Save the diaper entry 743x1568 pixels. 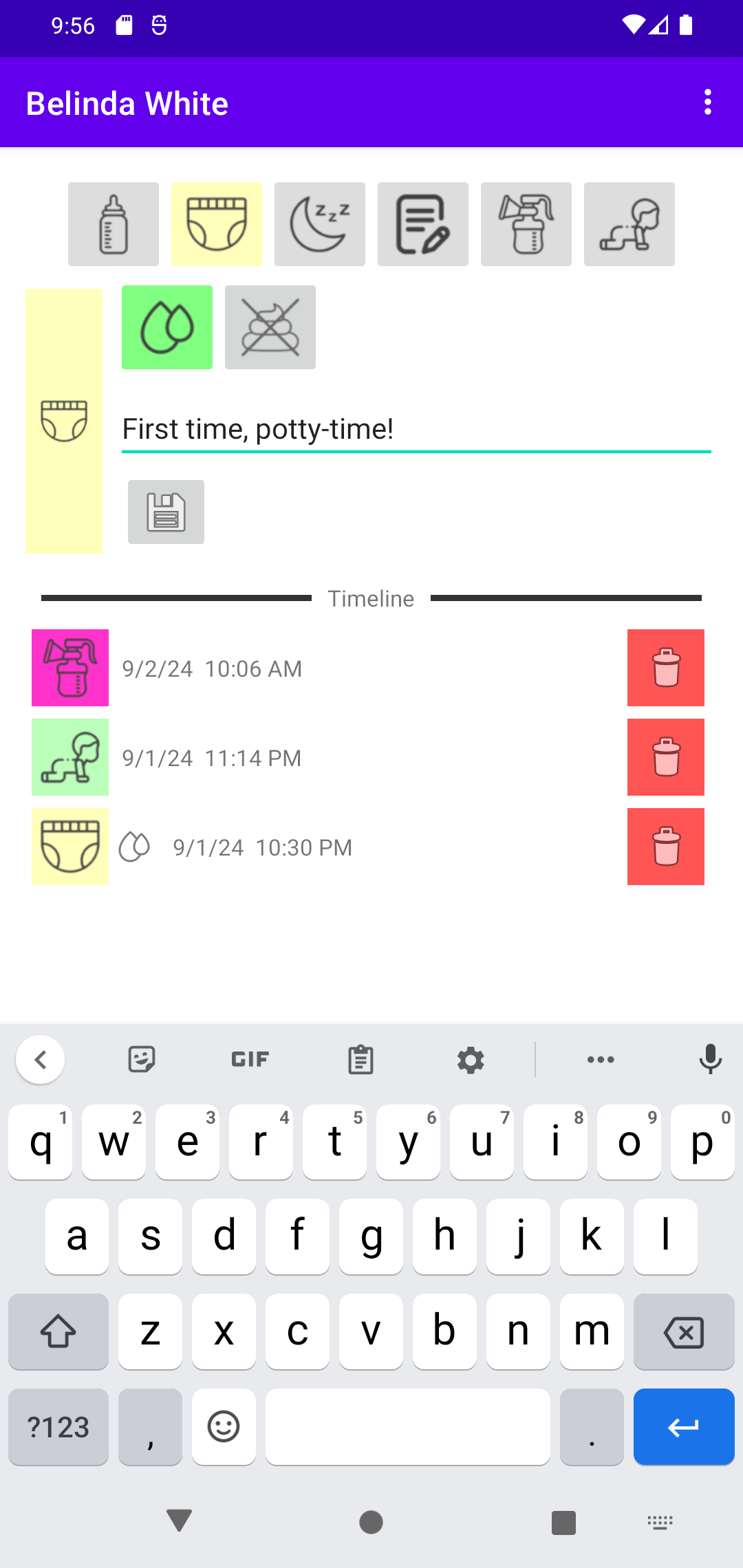166,512
